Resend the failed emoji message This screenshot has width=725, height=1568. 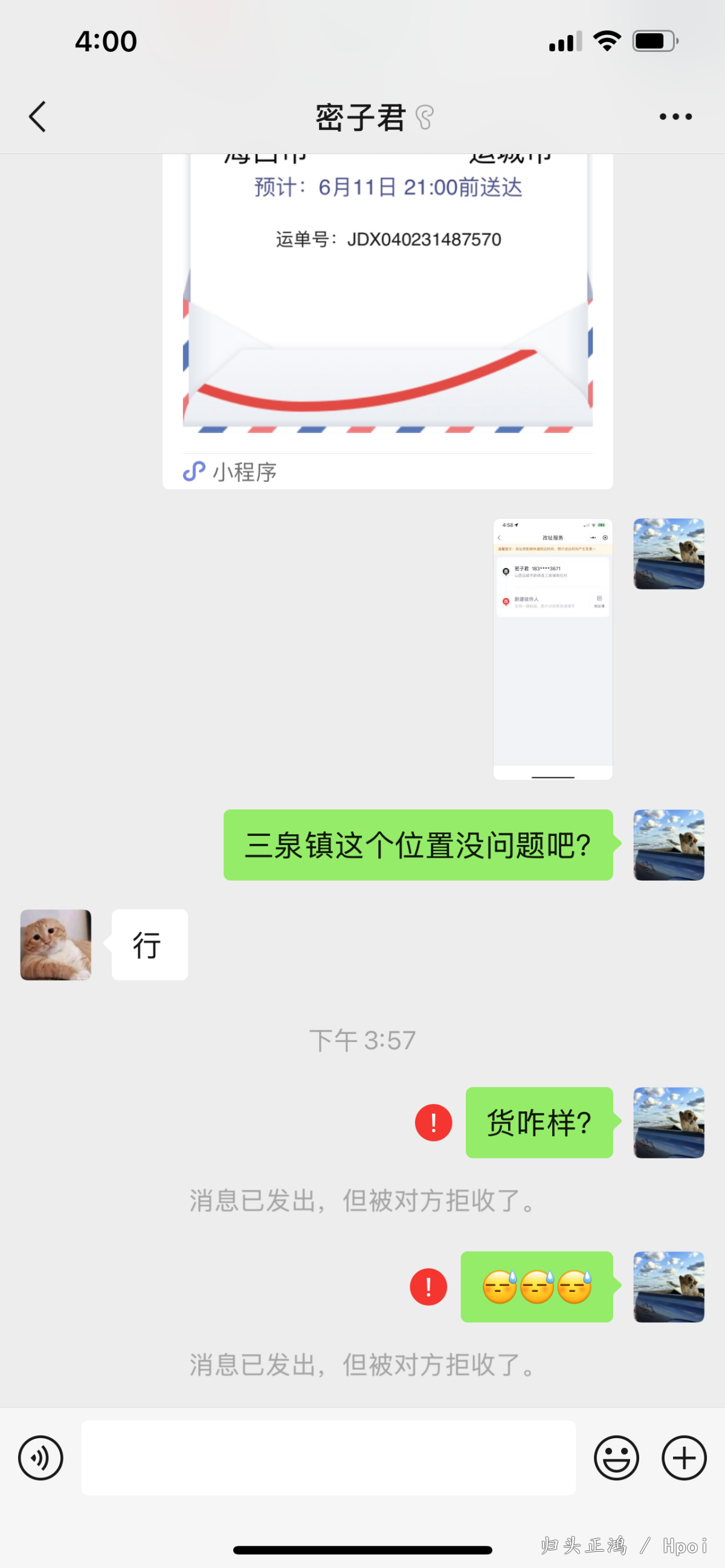(x=428, y=1286)
